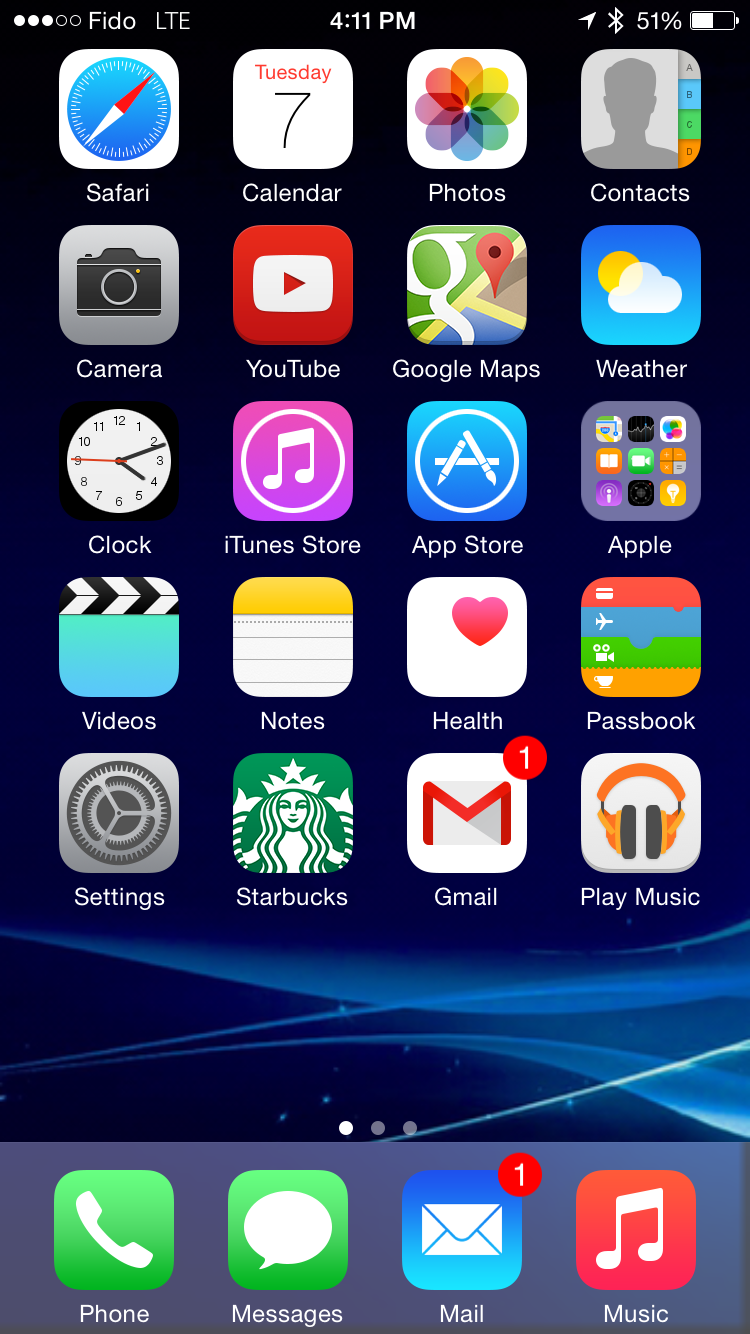Open Passbook

(x=641, y=637)
